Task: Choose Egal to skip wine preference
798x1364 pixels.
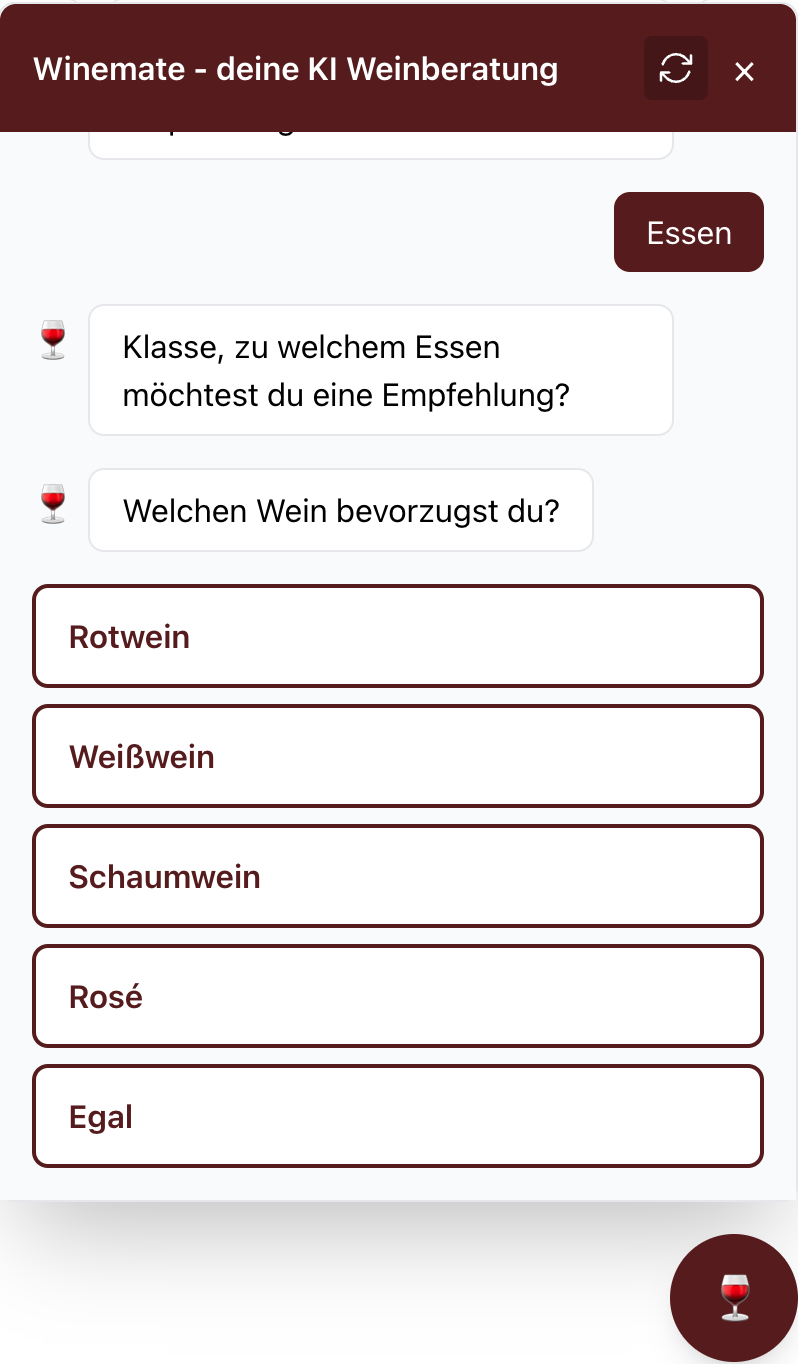Action: click(x=398, y=1116)
